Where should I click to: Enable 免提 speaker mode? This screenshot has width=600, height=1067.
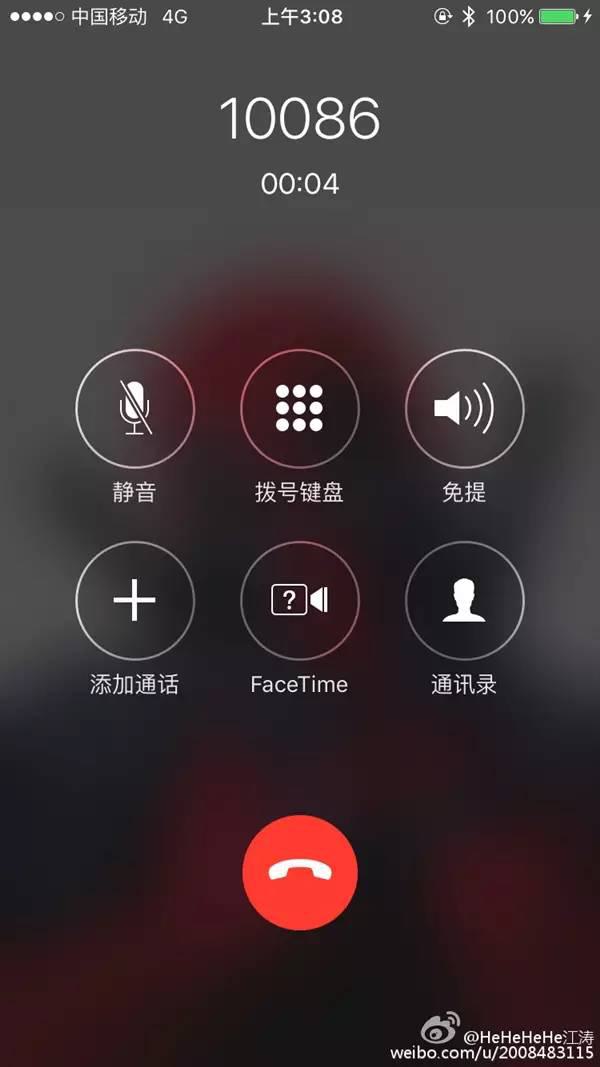464,408
